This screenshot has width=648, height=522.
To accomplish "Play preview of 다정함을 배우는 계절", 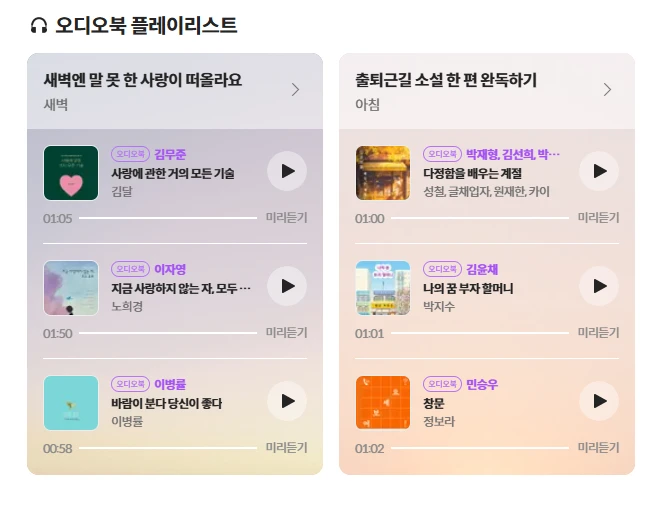I will tap(599, 171).
